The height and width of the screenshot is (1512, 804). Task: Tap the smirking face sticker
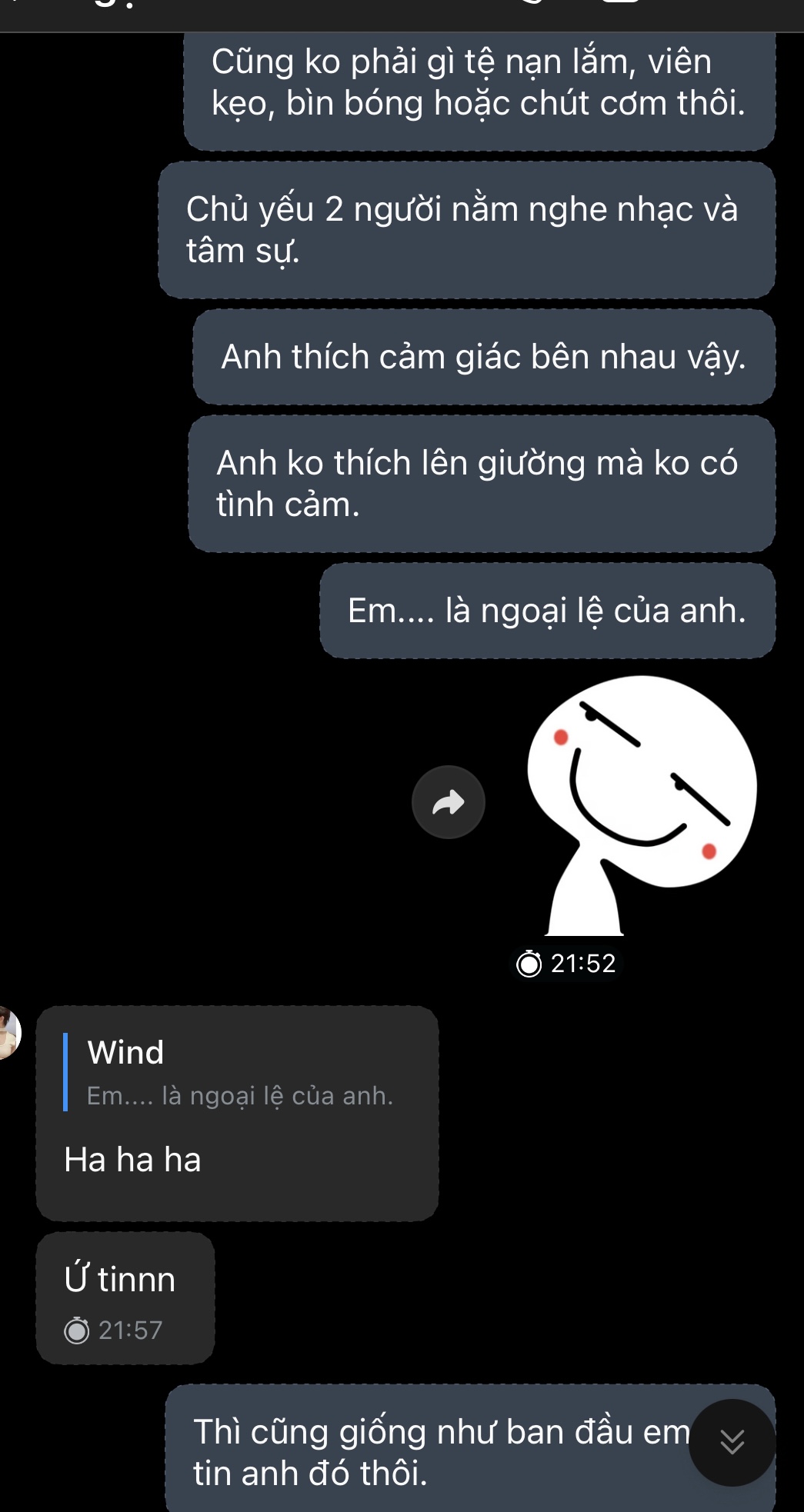tap(642, 804)
